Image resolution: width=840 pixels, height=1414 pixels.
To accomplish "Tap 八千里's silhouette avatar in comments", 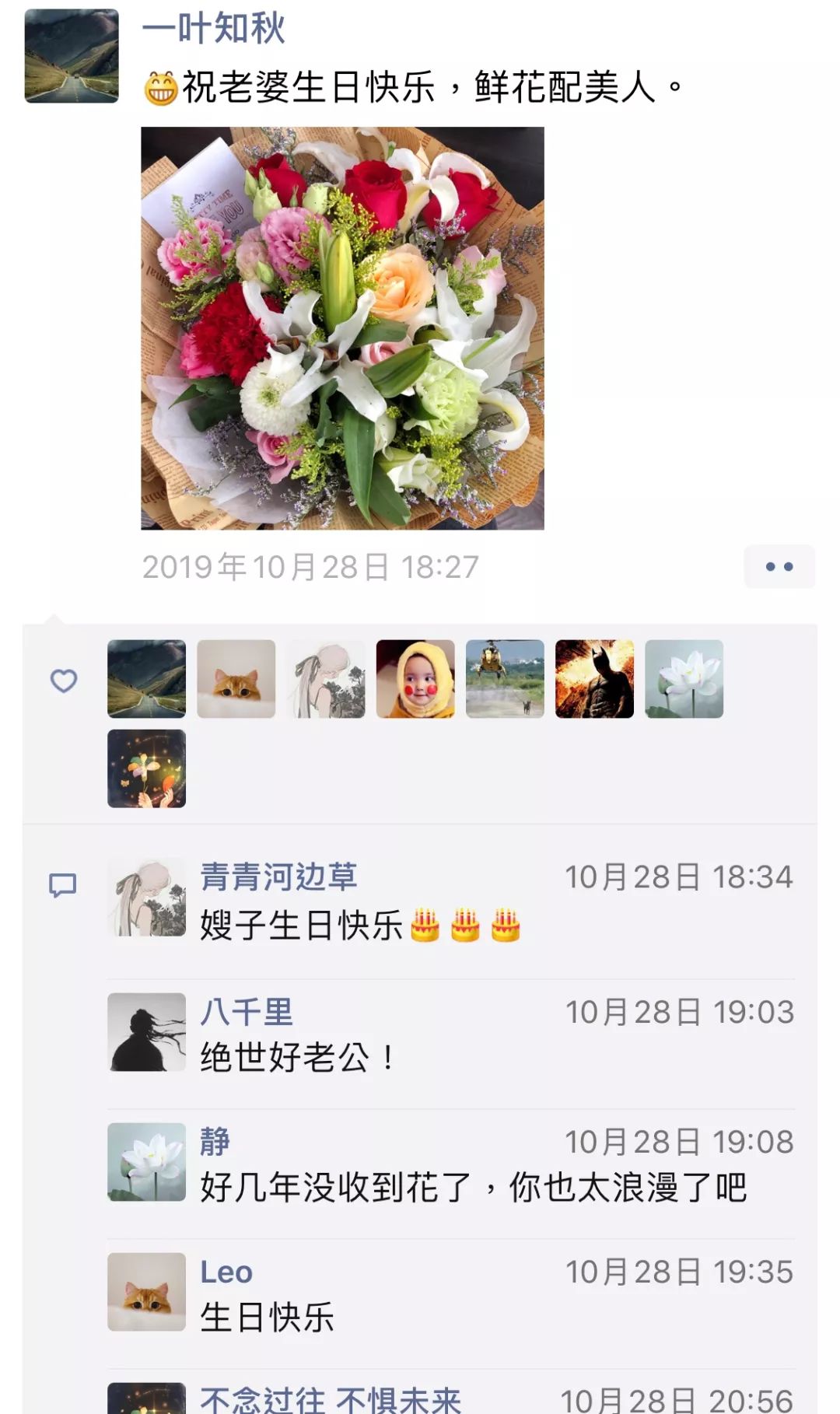I will click(x=146, y=1032).
